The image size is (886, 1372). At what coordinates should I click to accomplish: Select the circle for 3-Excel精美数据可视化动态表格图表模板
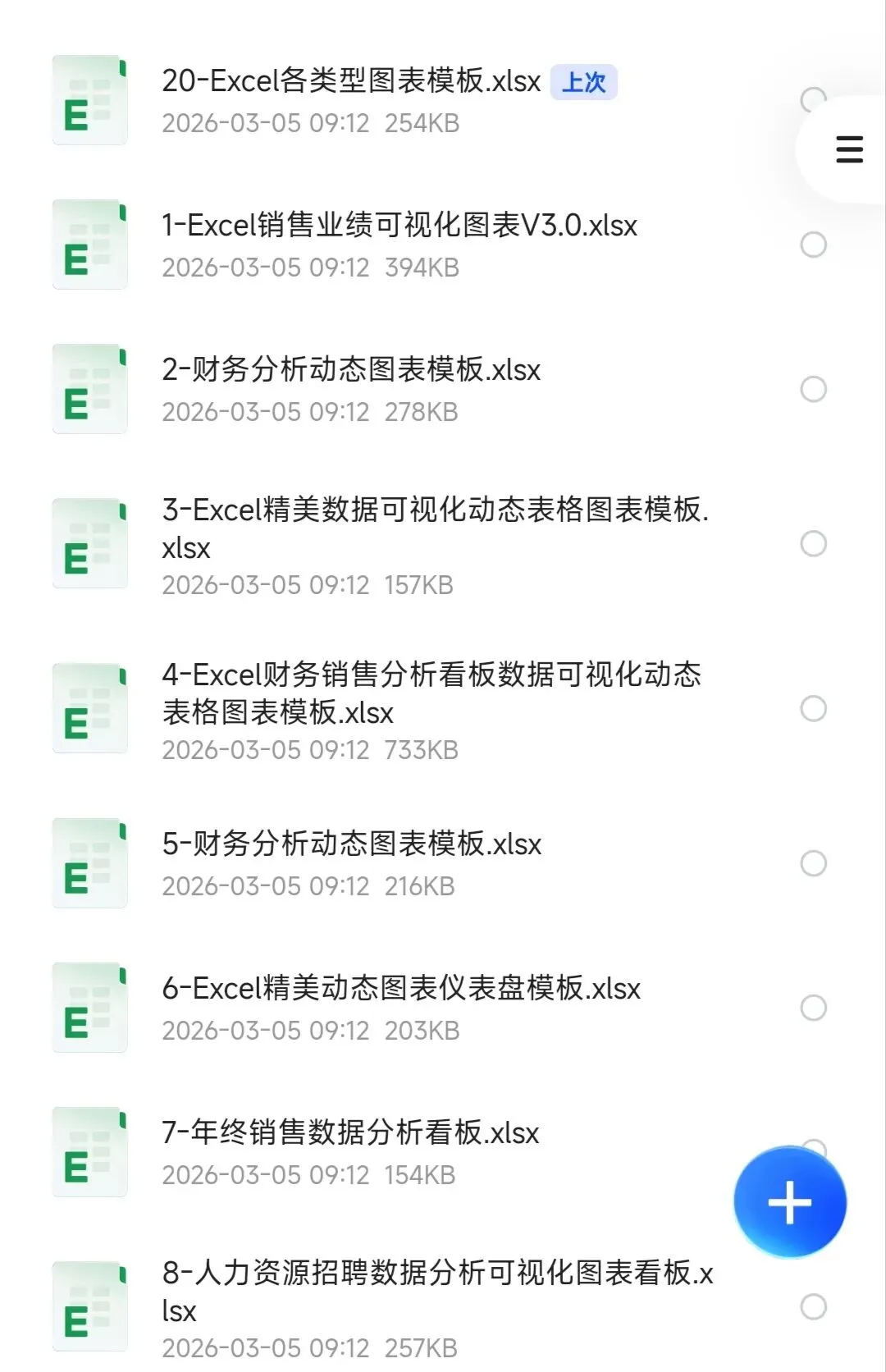[x=813, y=543]
